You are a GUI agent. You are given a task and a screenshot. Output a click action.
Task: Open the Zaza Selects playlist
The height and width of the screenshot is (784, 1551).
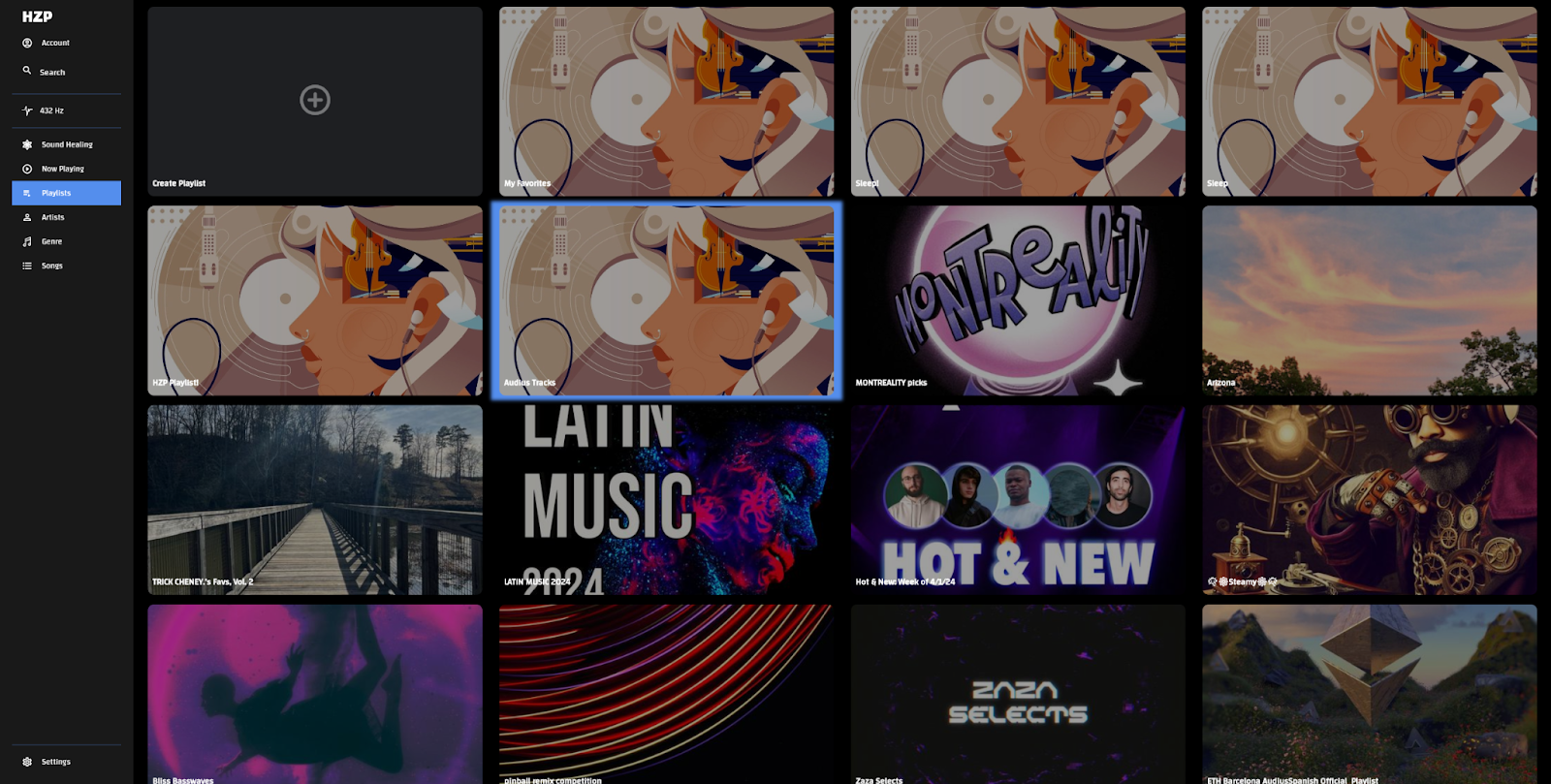(x=1018, y=694)
